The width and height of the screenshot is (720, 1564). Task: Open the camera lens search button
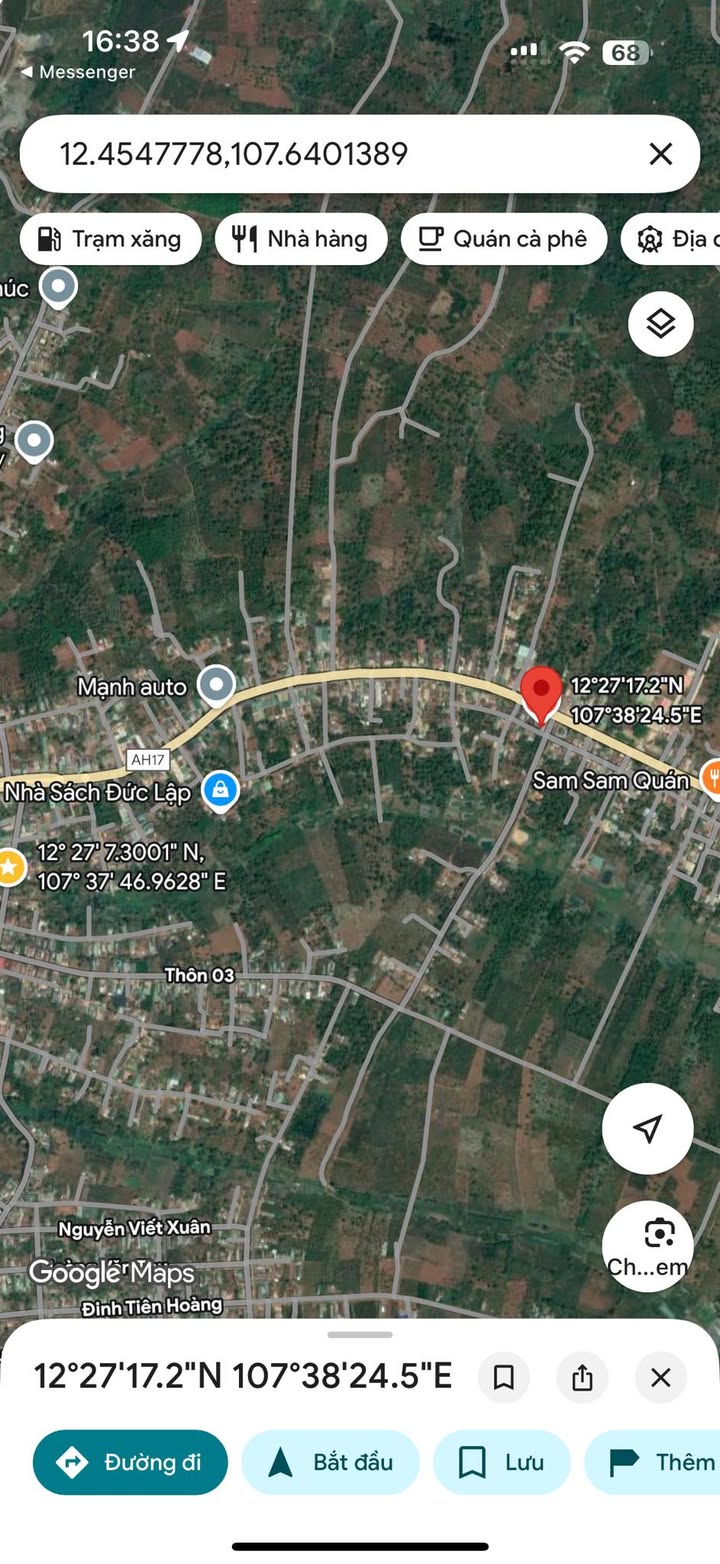coord(647,1245)
